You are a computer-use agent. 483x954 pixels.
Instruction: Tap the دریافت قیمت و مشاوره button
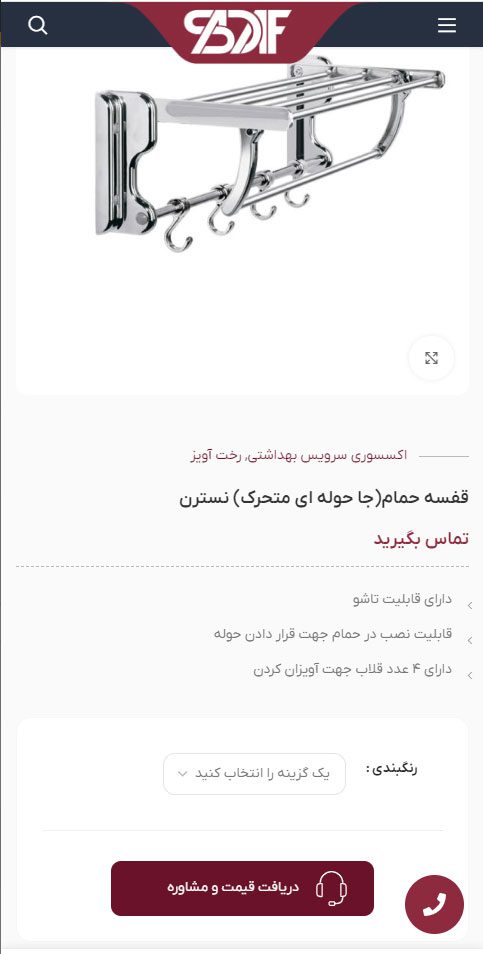pyautogui.click(x=242, y=888)
